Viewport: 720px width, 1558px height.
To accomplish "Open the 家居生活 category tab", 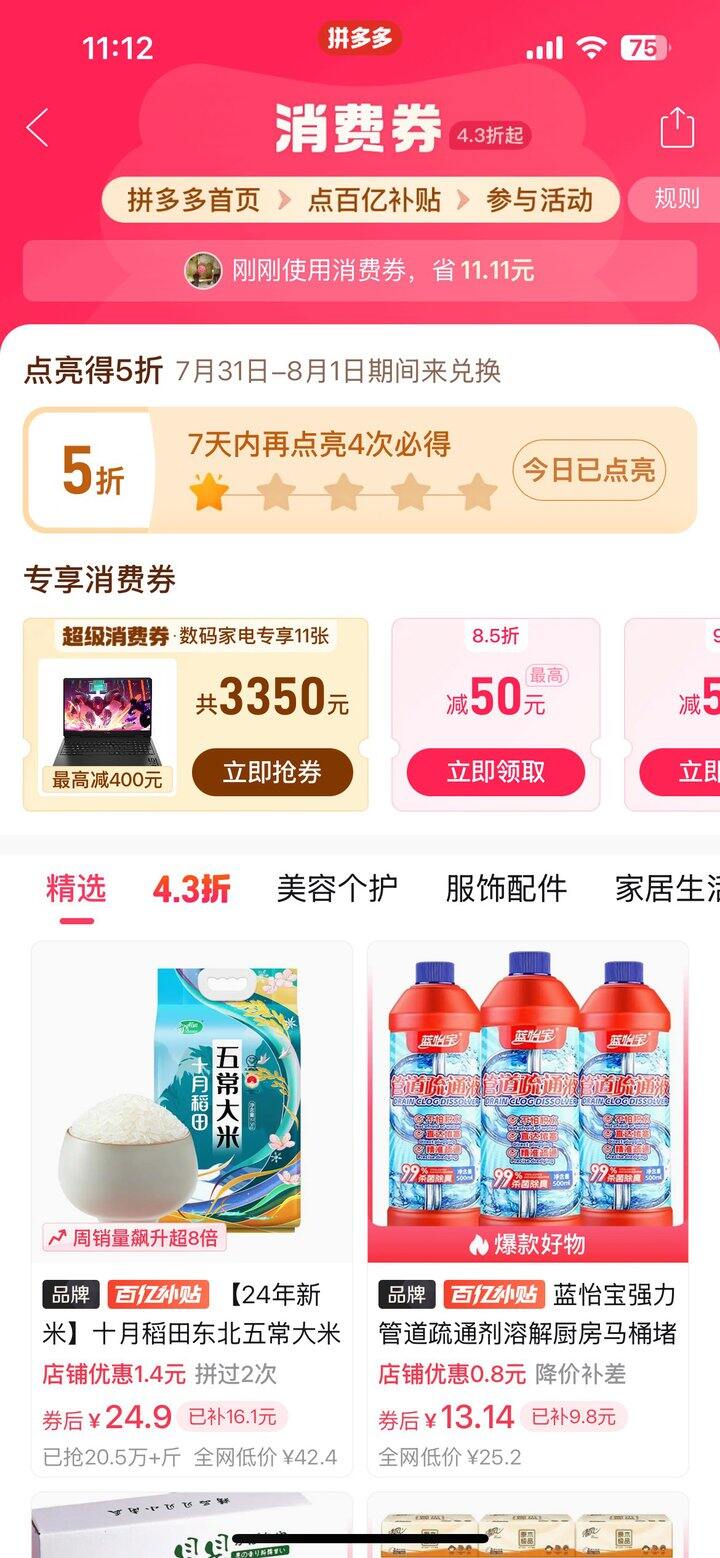I will (x=666, y=888).
